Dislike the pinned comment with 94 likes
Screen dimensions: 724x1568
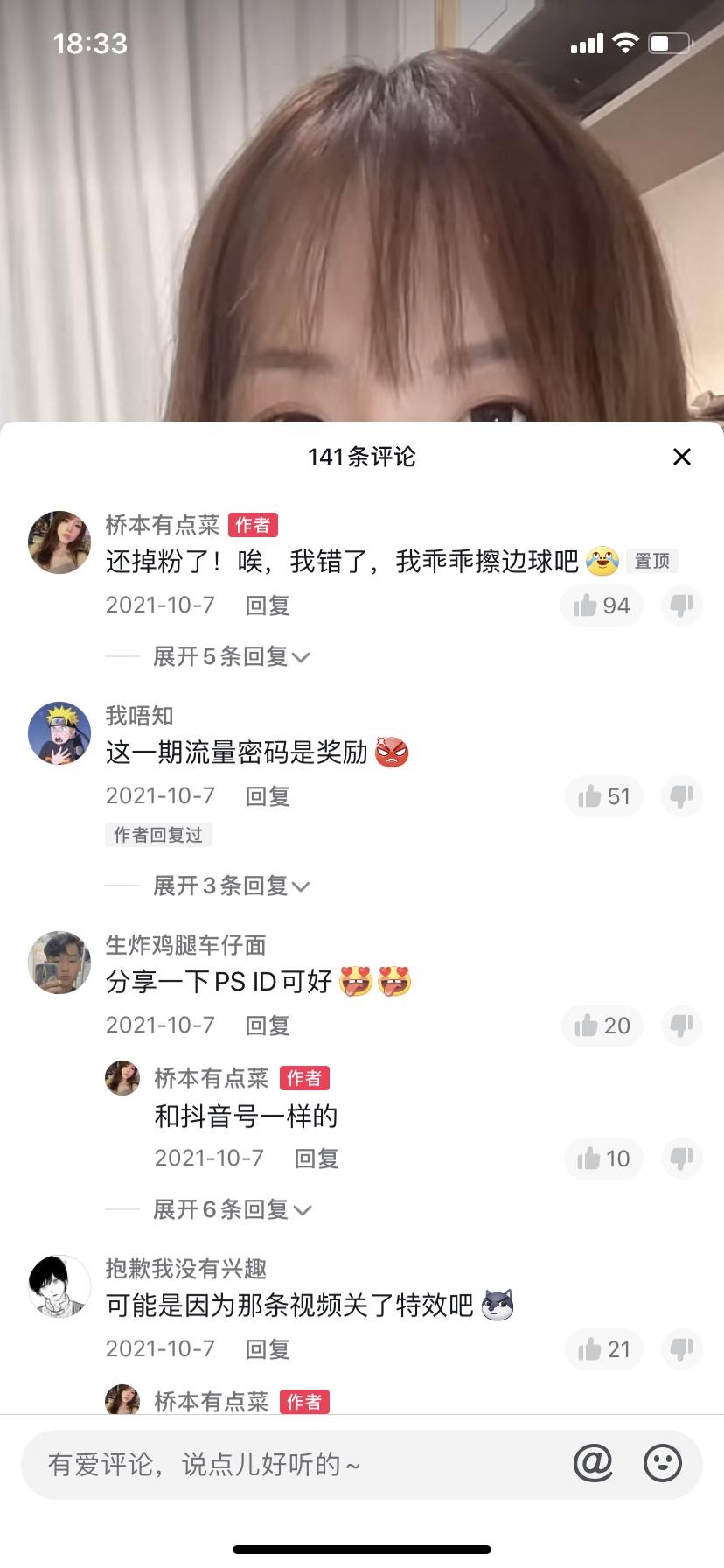[681, 605]
